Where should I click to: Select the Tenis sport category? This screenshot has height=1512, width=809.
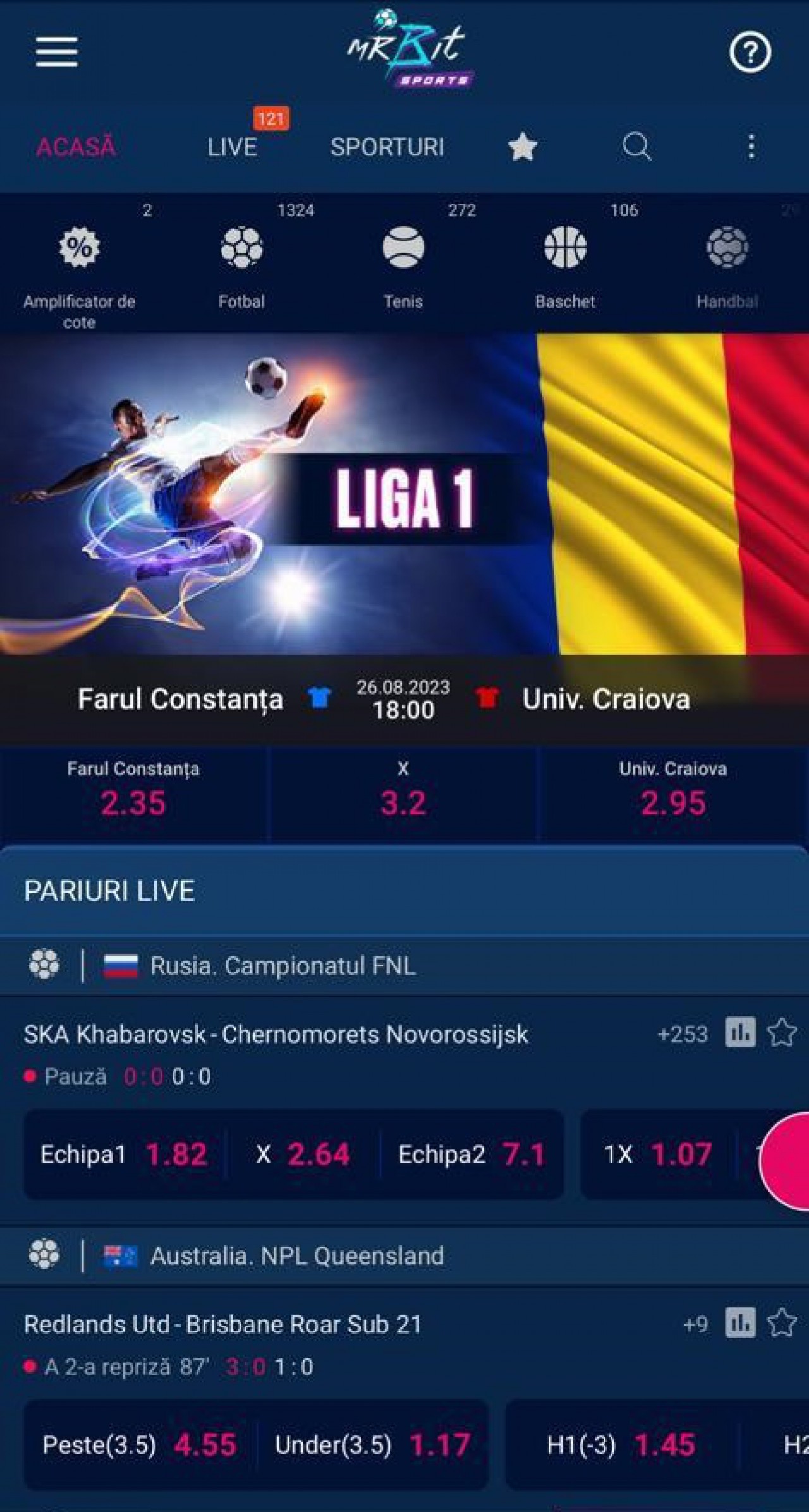pyautogui.click(x=403, y=267)
